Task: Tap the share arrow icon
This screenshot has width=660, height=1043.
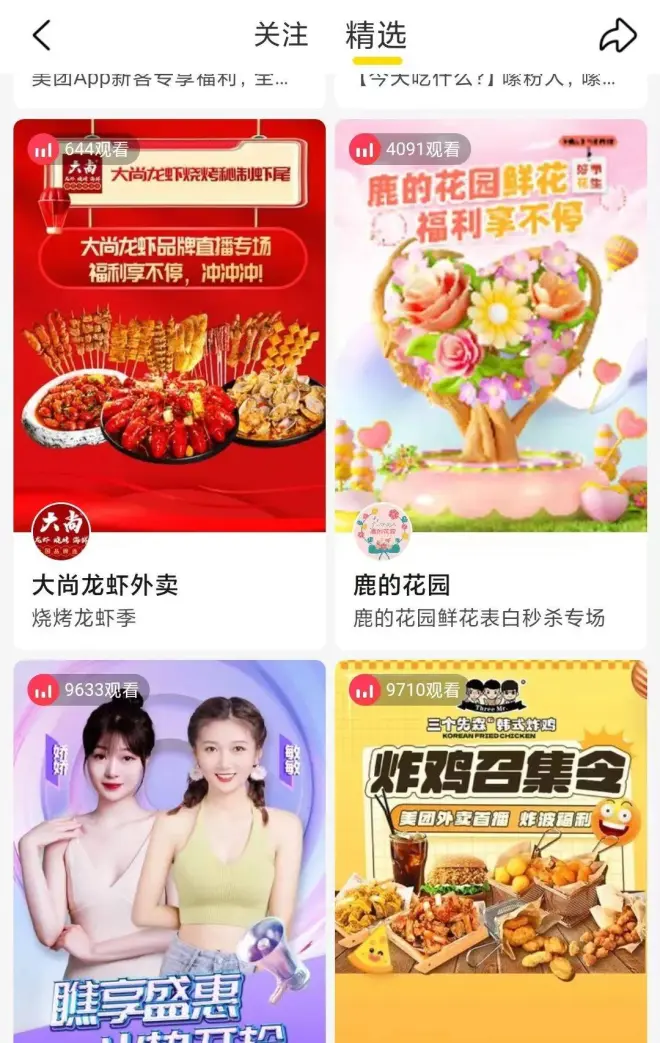Action: coord(617,37)
